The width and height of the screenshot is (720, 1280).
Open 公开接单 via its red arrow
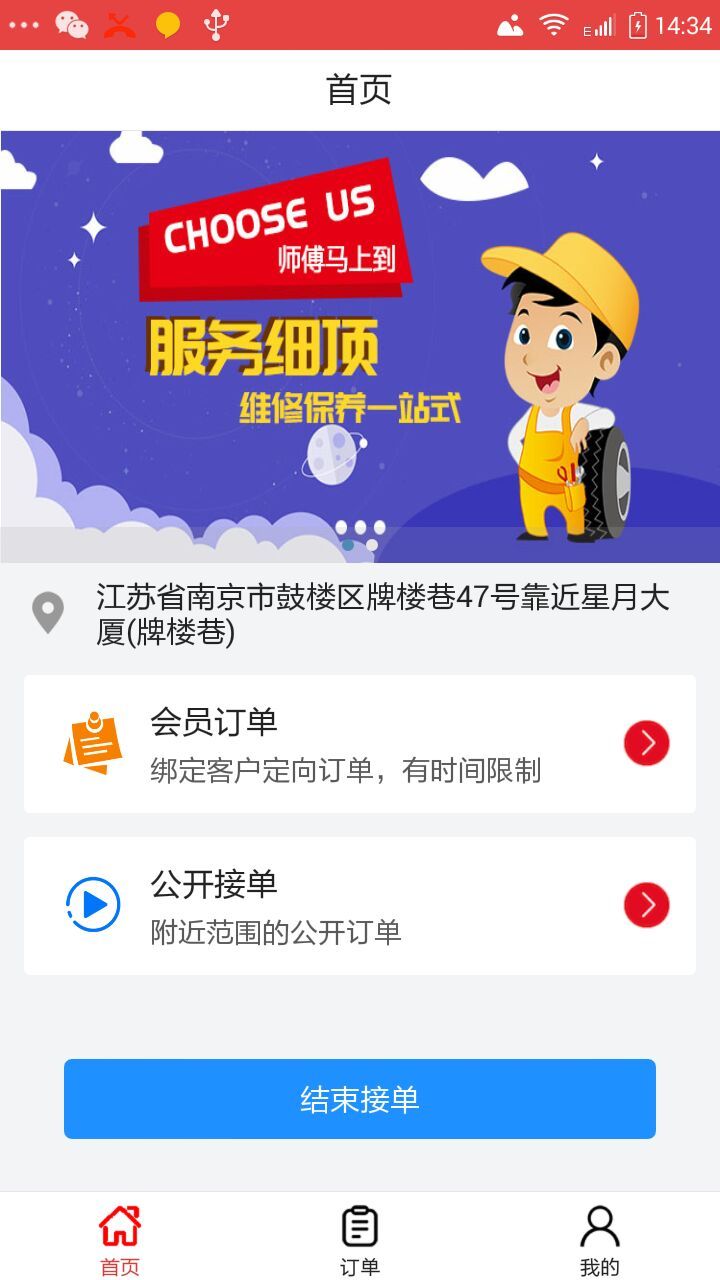644,903
